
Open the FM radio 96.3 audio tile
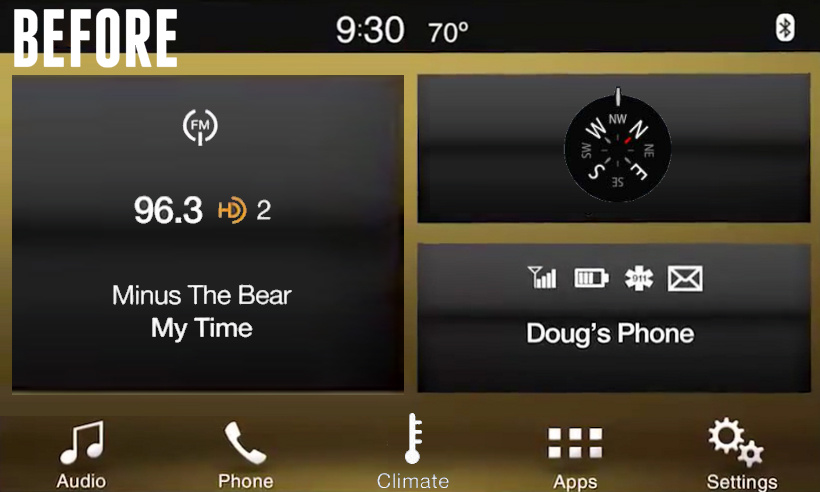click(207, 233)
